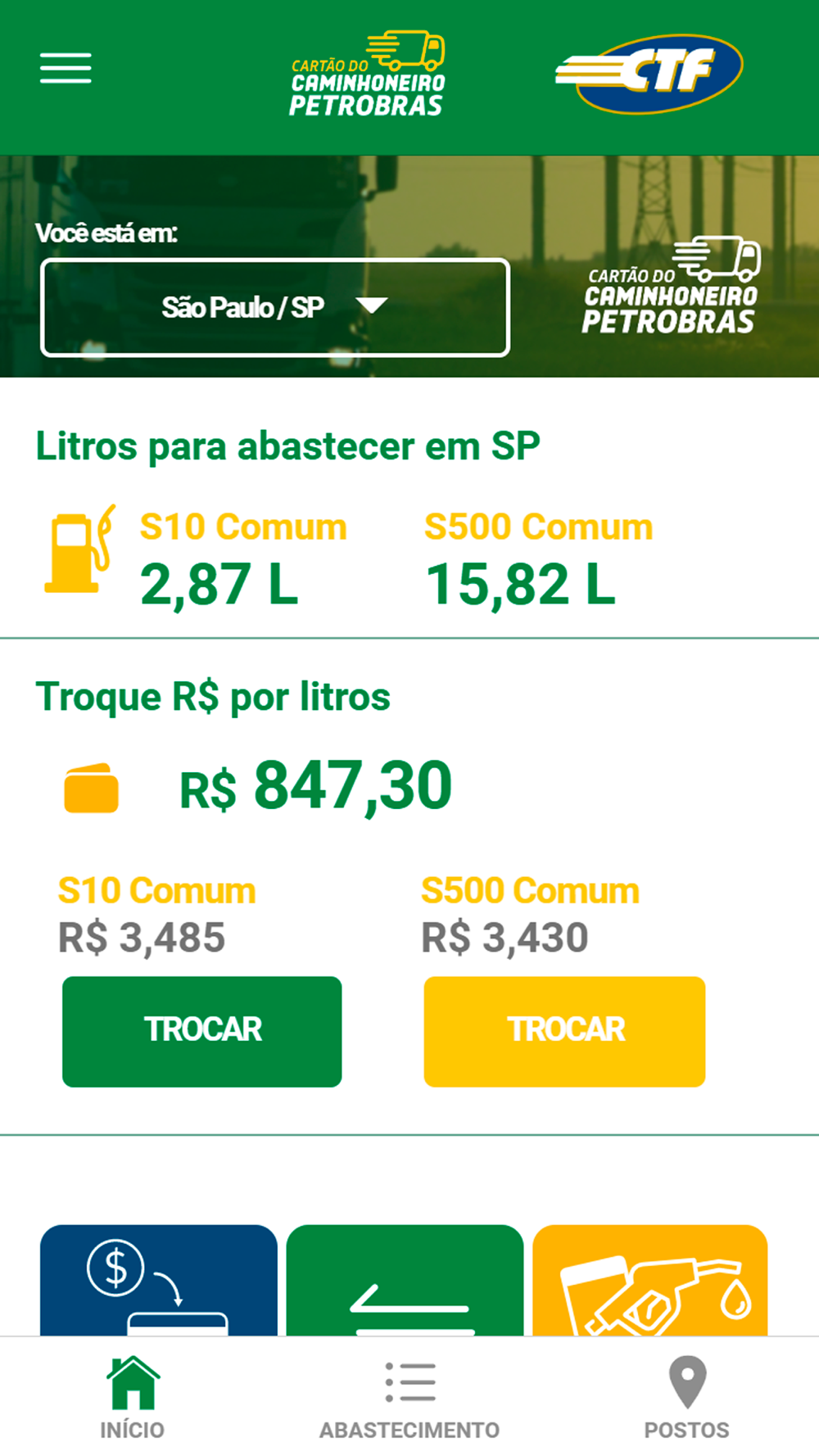Open the green arrow tile
Image resolution: width=819 pixels, height=1456 pixels.
[x=405, y=1280]
